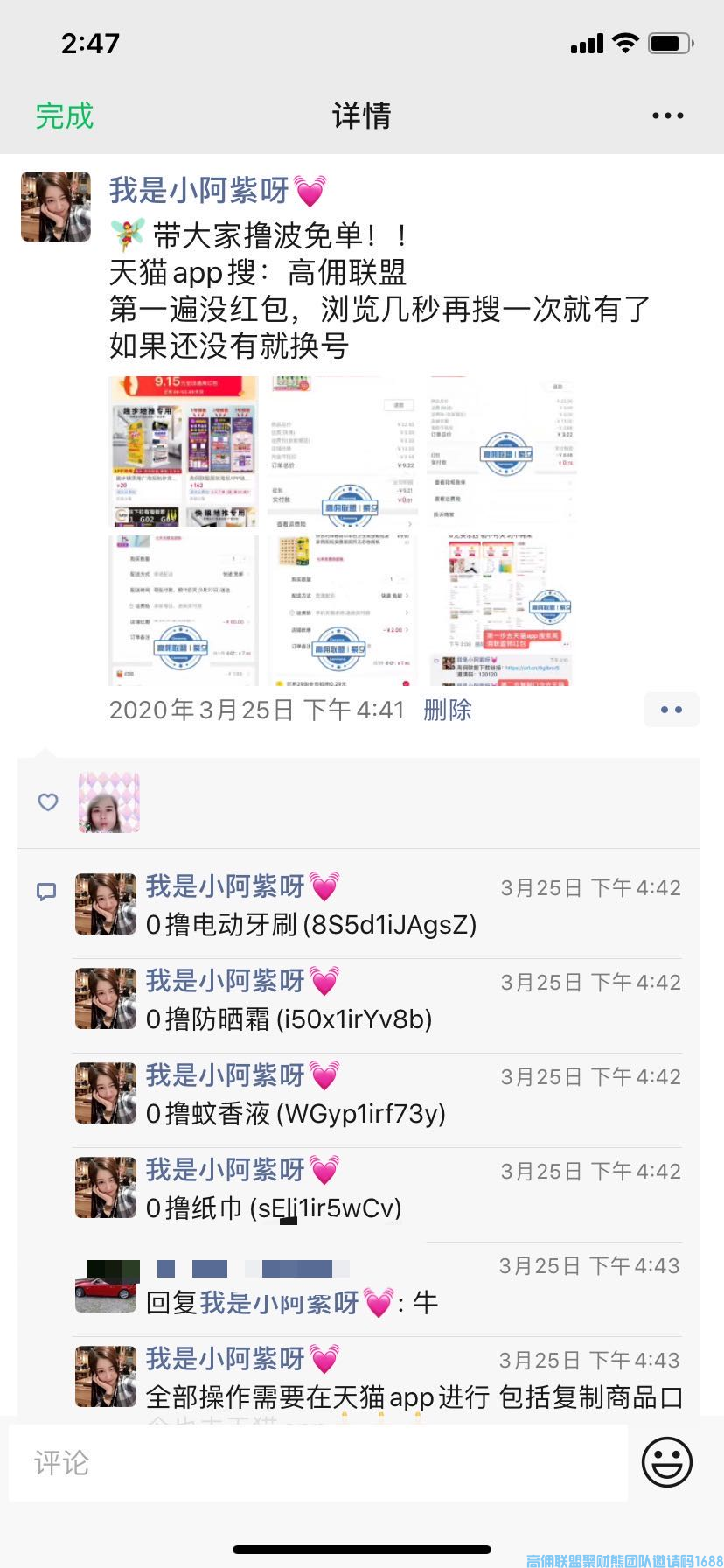724x1568 pixels.
Task: Open the profile of the user who liked
Action: [109, 801]
